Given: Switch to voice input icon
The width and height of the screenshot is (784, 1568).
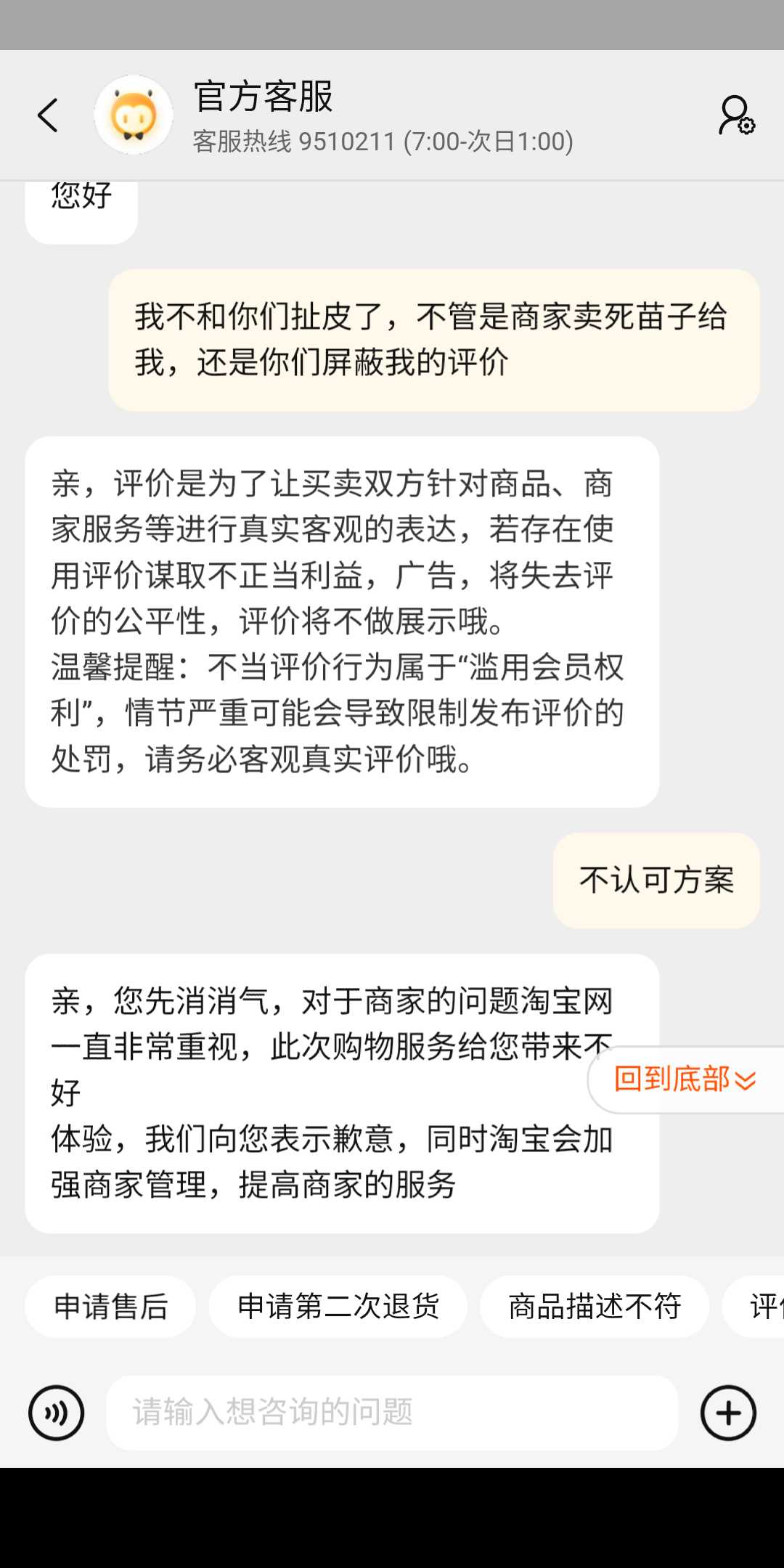Looking at the screenshot, I should [x=56, y=1413].
